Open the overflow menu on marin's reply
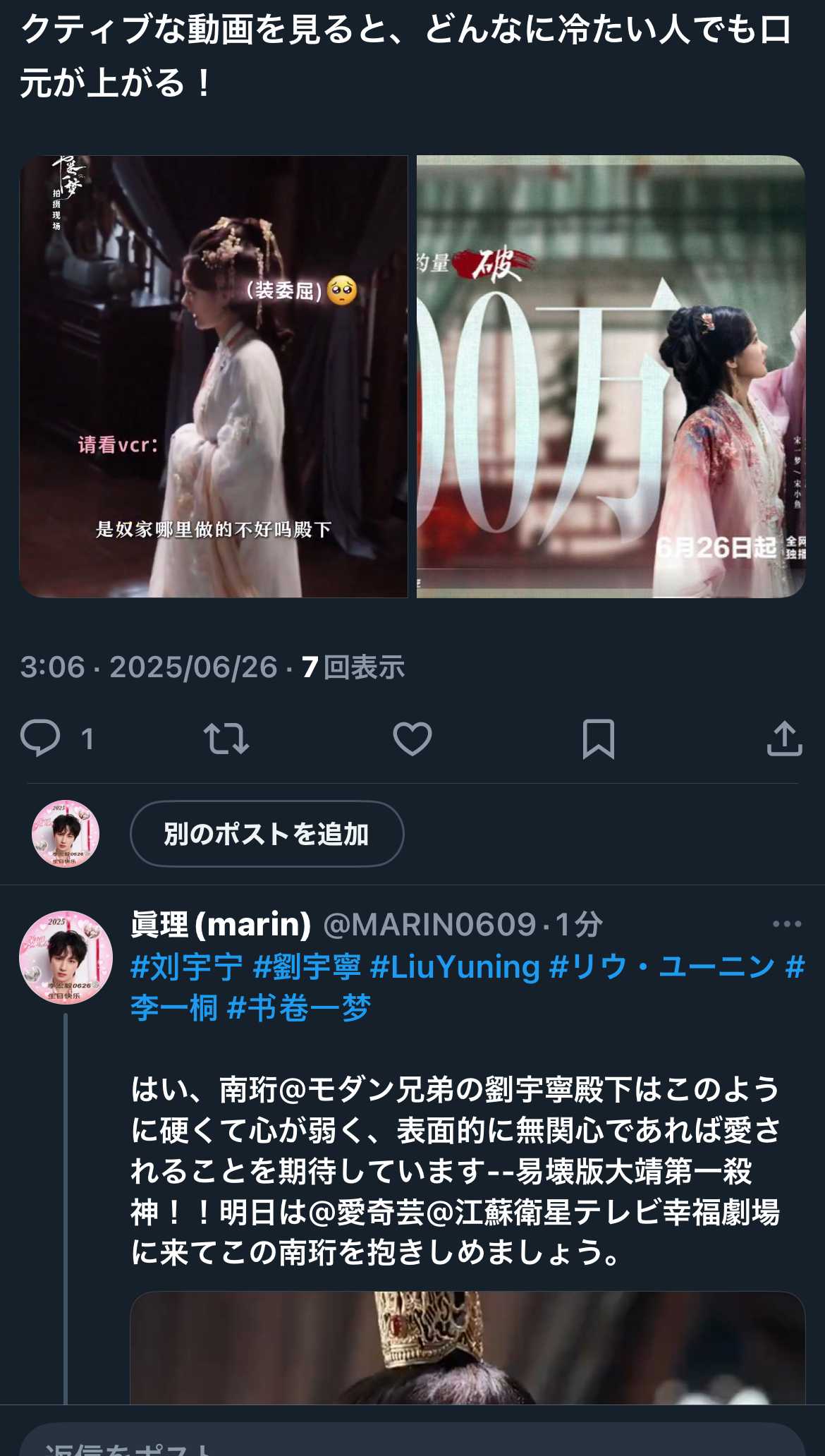The height and width of the screenshot is (1456, 825). click(787, 924)
